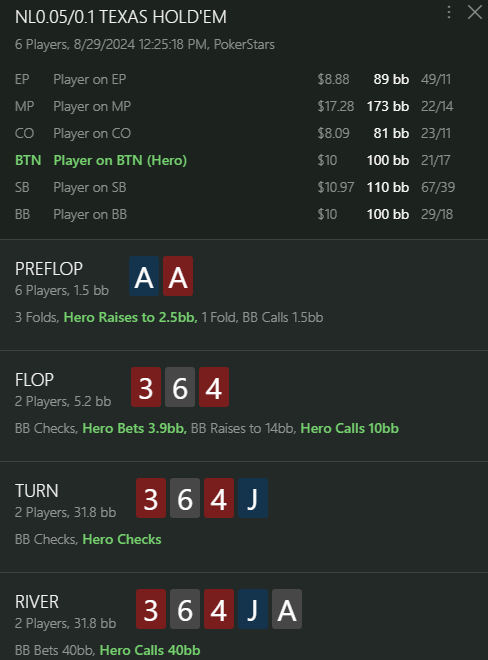
Task: Close the hand history panel
Action: [x=475, y=12]
